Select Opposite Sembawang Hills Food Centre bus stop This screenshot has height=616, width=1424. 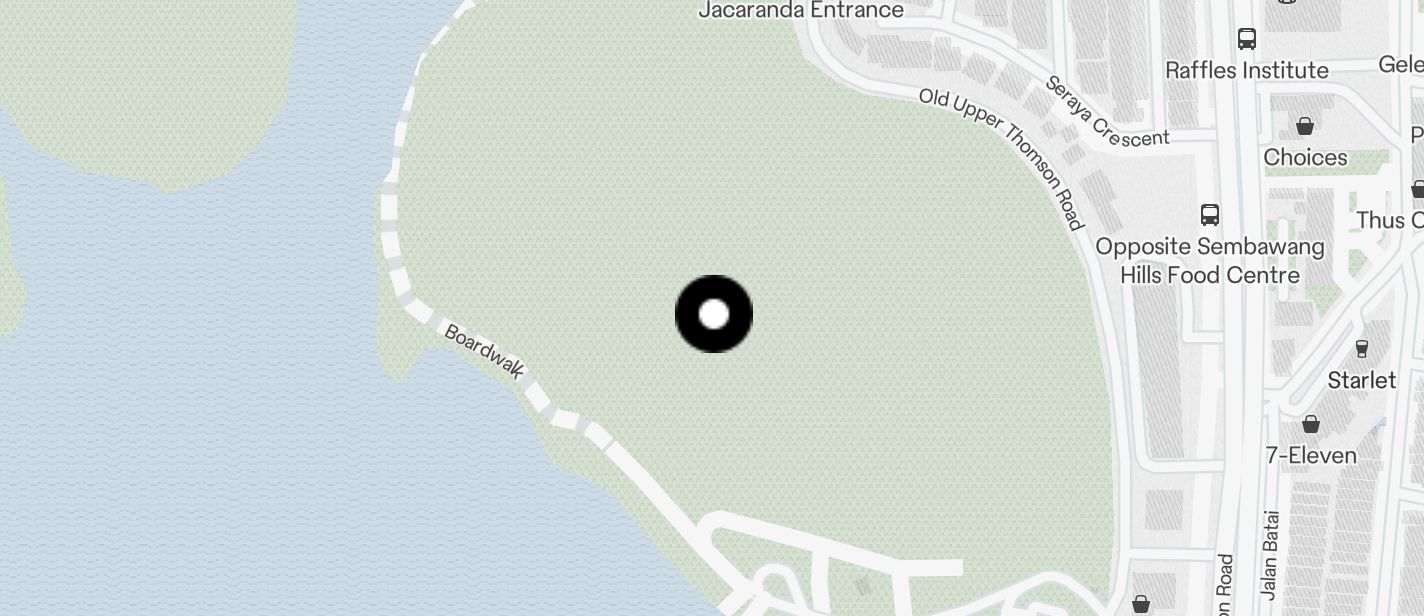pos(1210,214)
